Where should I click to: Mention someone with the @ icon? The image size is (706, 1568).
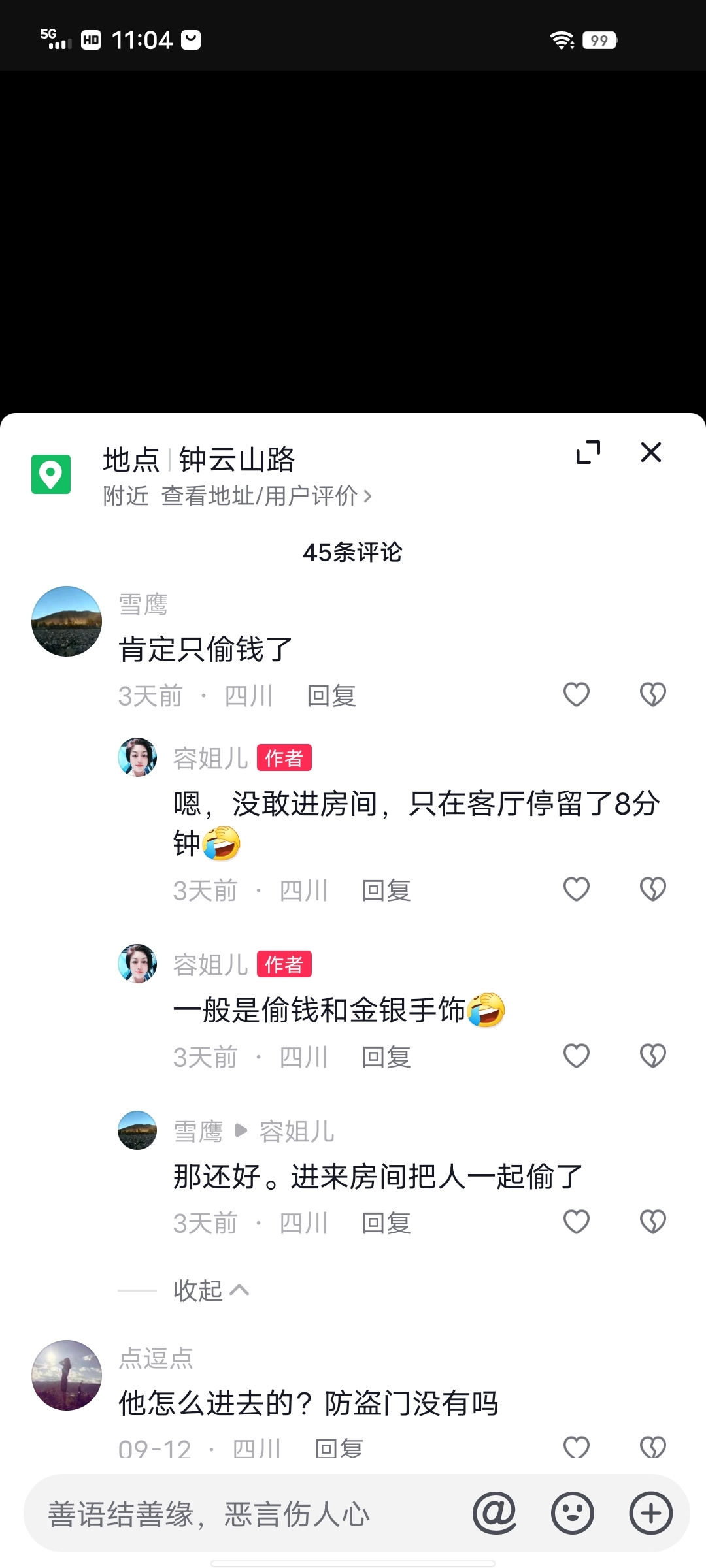494,1513
